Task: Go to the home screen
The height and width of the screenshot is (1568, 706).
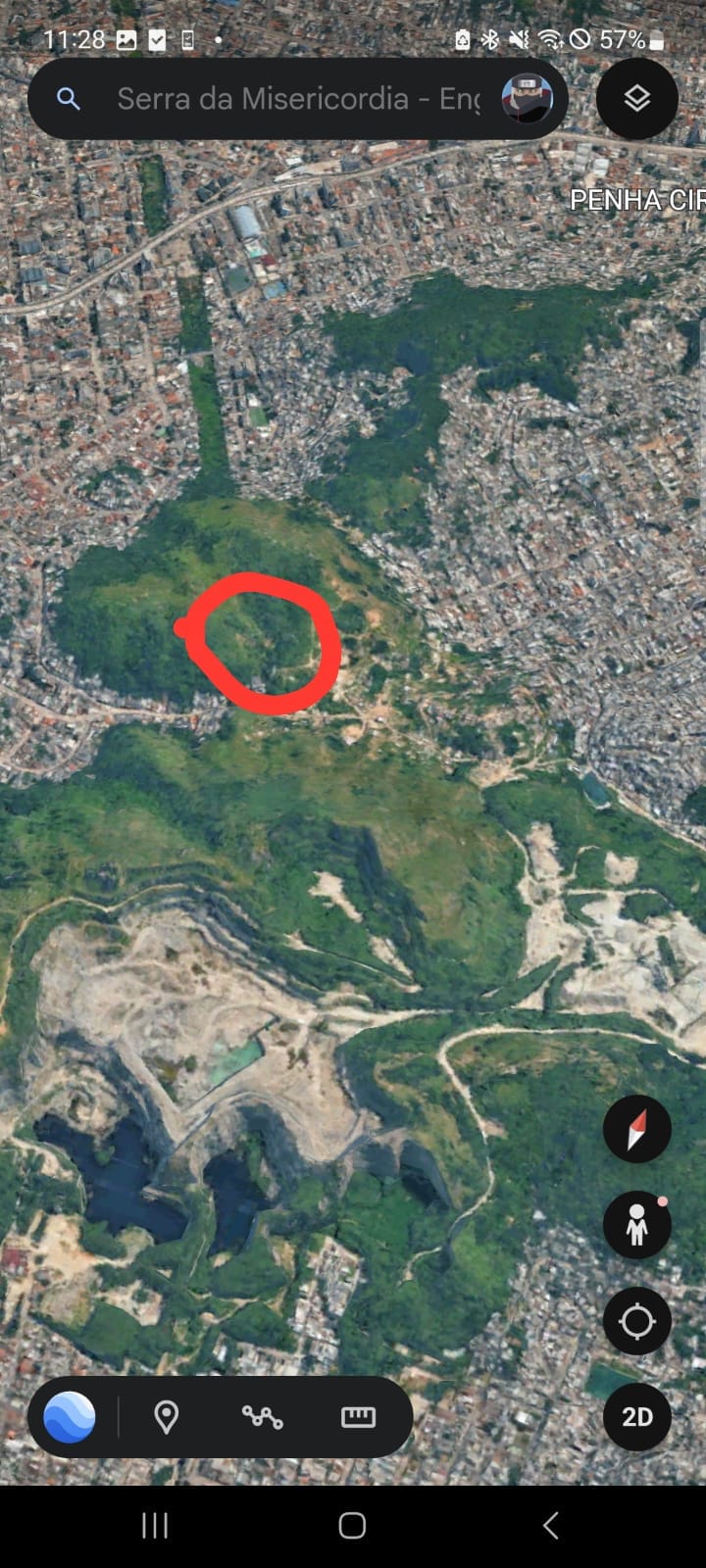Action: click(x=352, y=1525)
